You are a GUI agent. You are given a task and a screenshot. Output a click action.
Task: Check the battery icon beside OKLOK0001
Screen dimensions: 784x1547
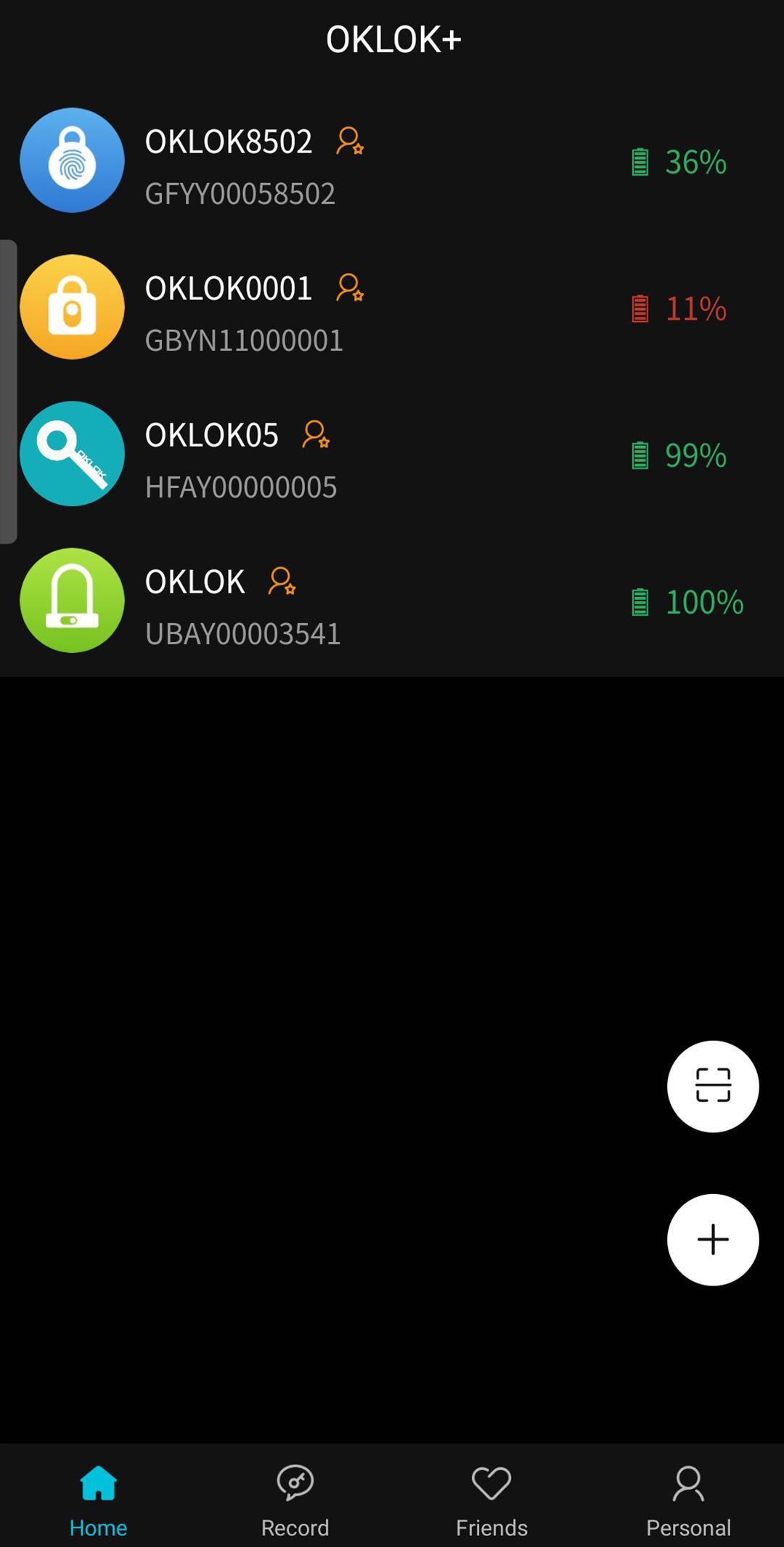coord(640,308)
